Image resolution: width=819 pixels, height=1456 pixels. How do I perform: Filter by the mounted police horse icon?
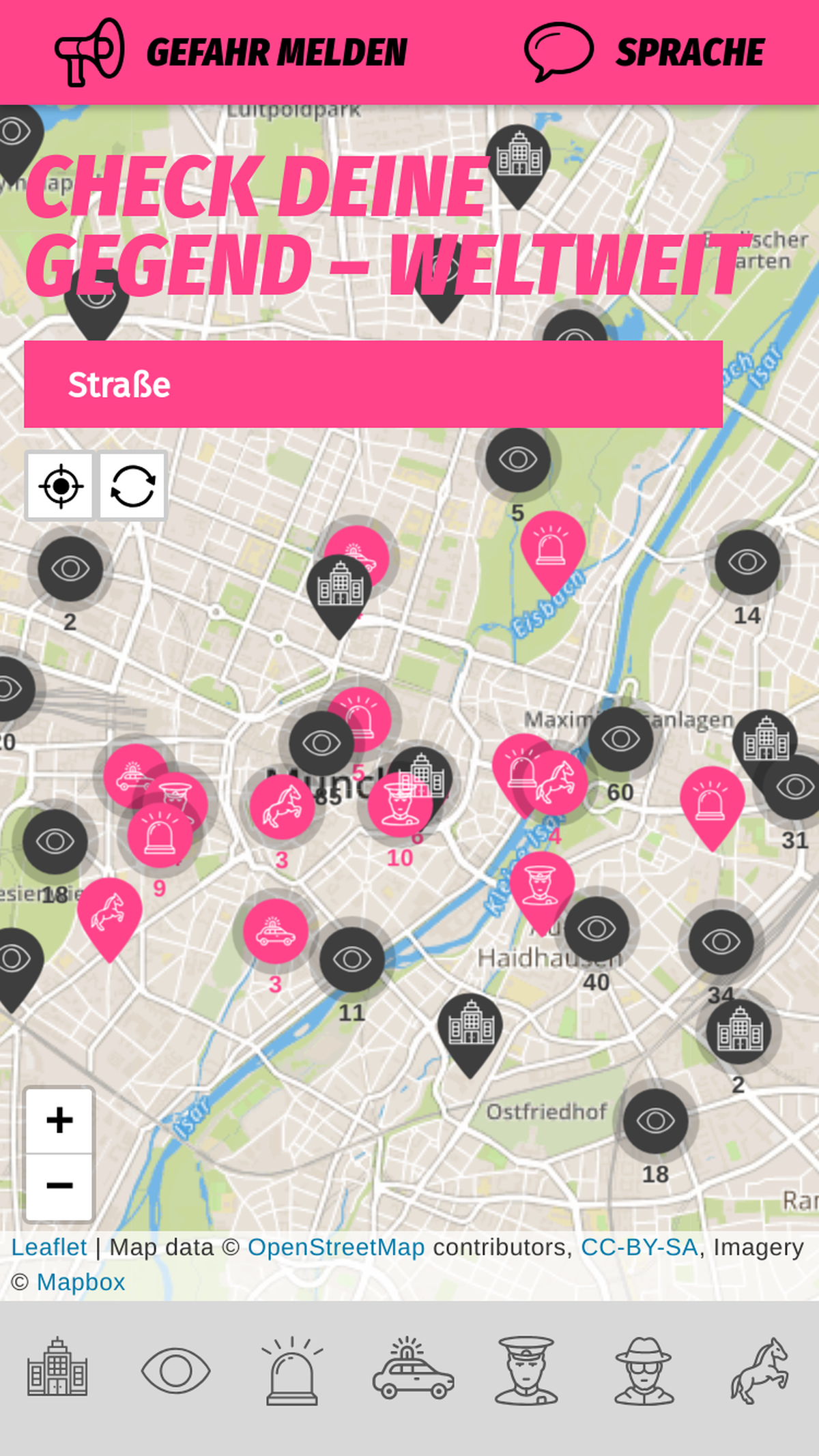pos(760,1370)
